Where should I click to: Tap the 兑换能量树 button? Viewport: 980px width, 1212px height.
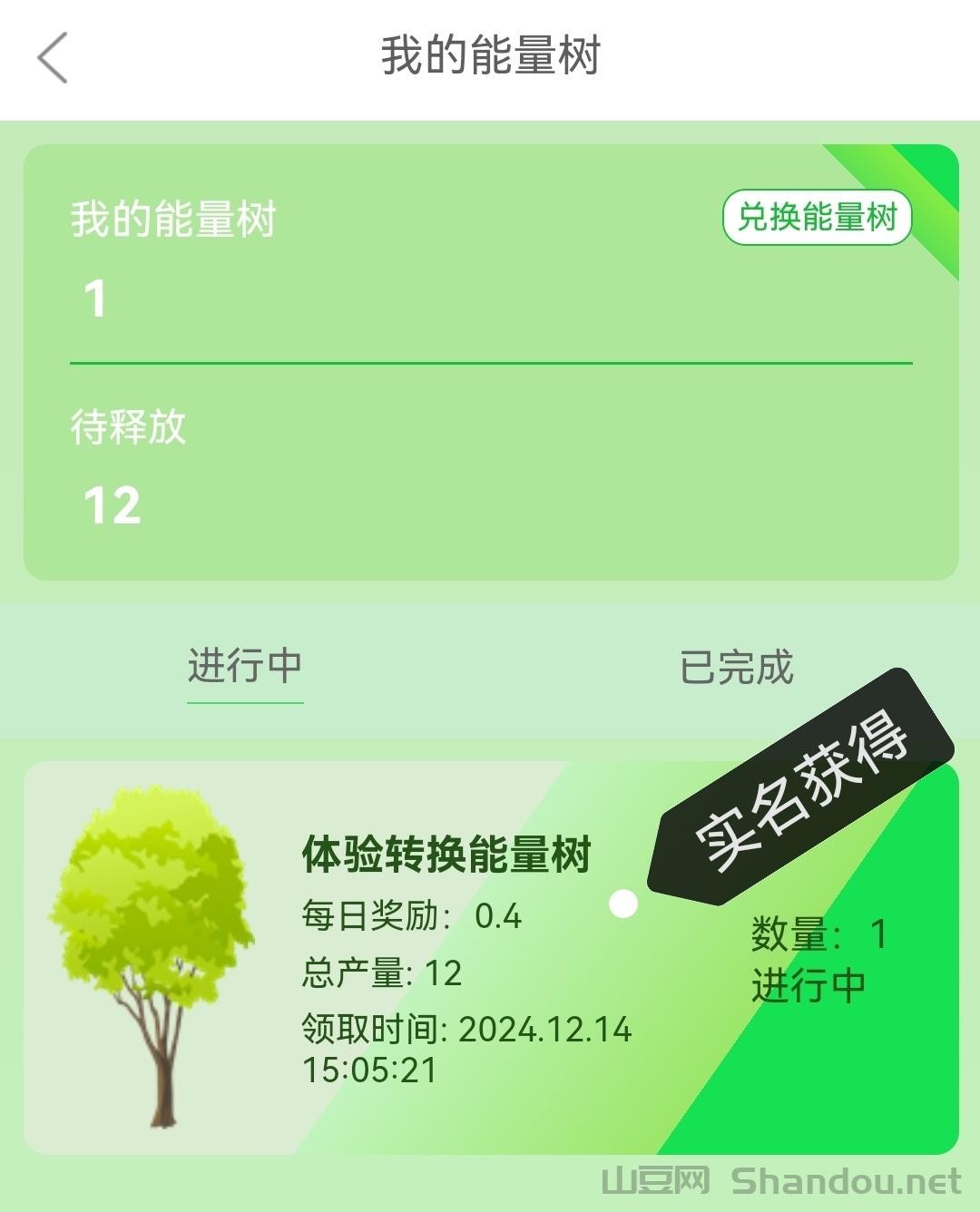817,218
